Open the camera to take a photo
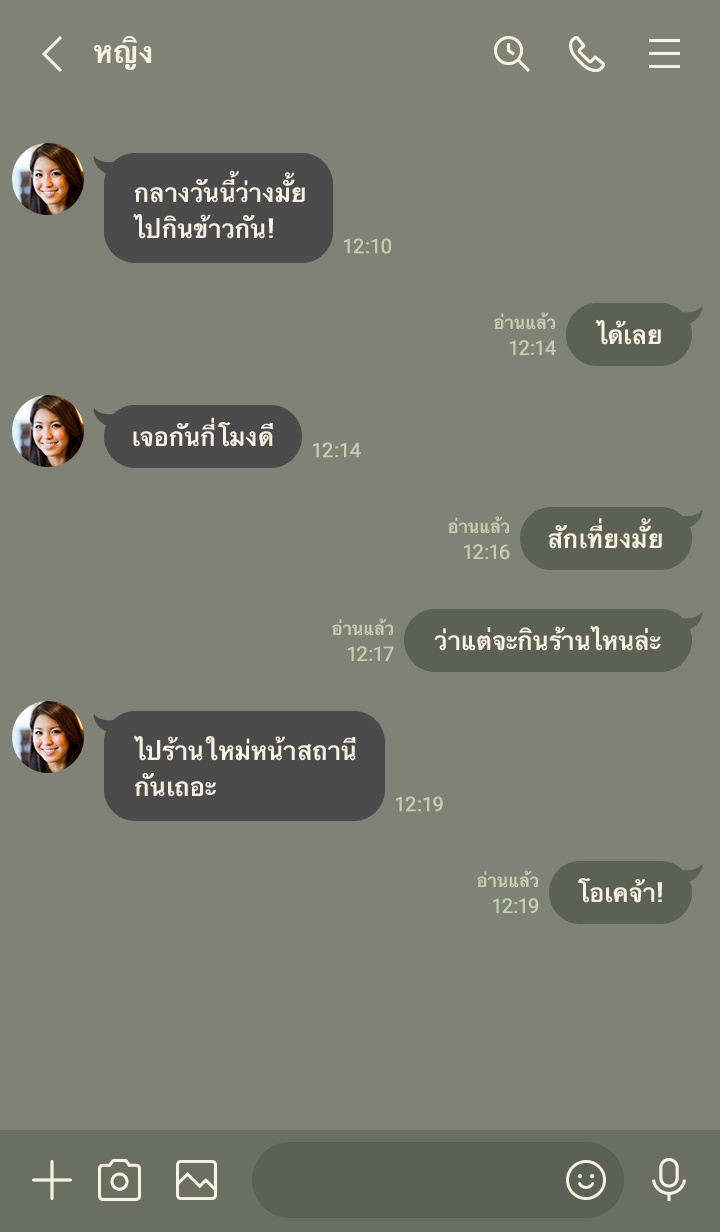Image resolution: width=720 pixels, height=1232 pixels. click(x=120, y=1181)
